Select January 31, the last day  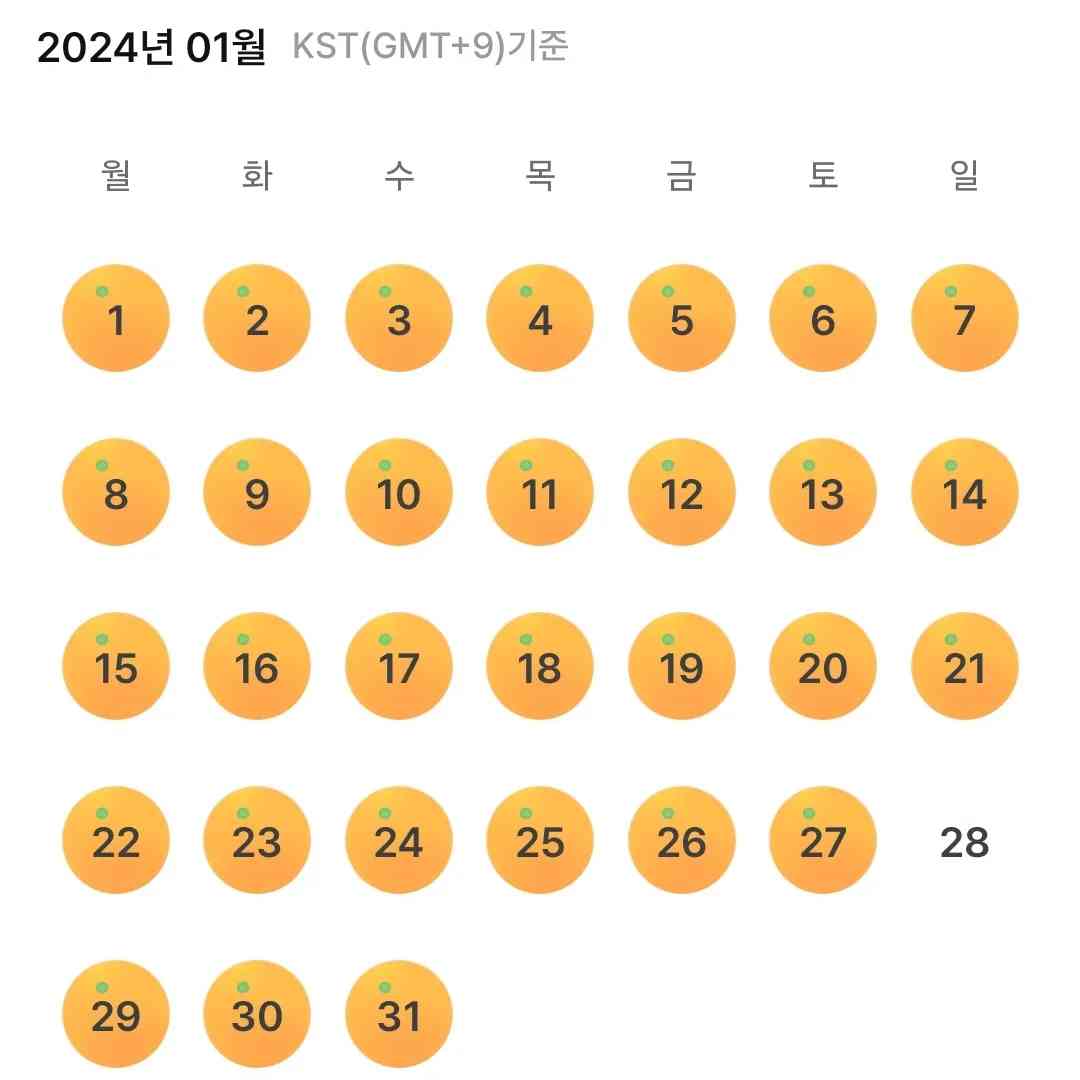click(398, 1015)
